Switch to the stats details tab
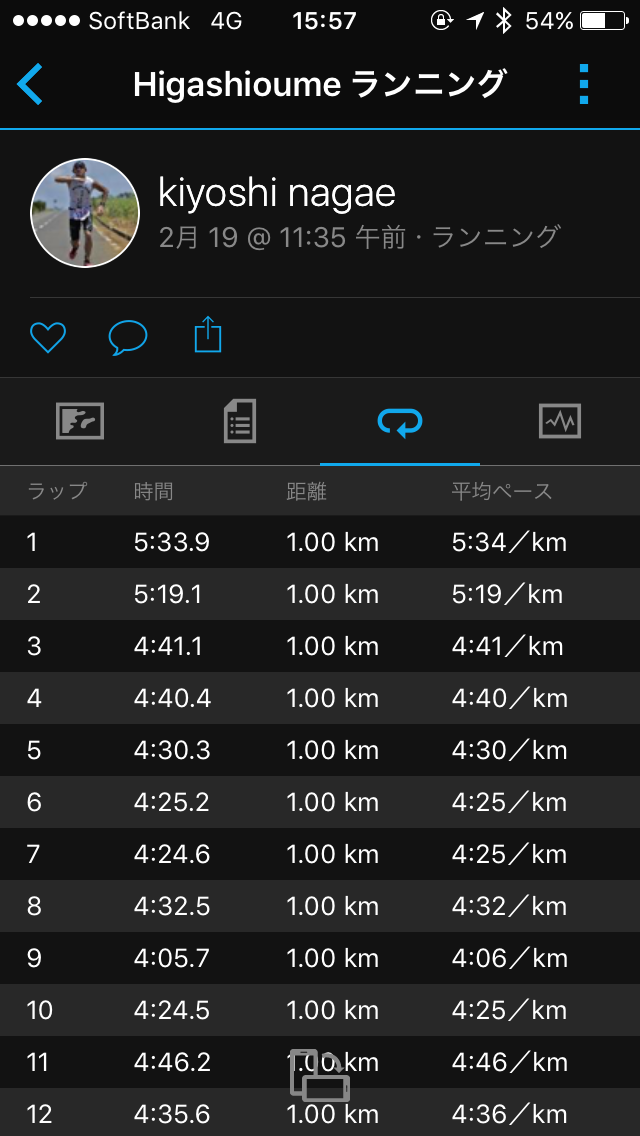The height and width of the screenshot is (1136, 640). (x=240, y=421)
